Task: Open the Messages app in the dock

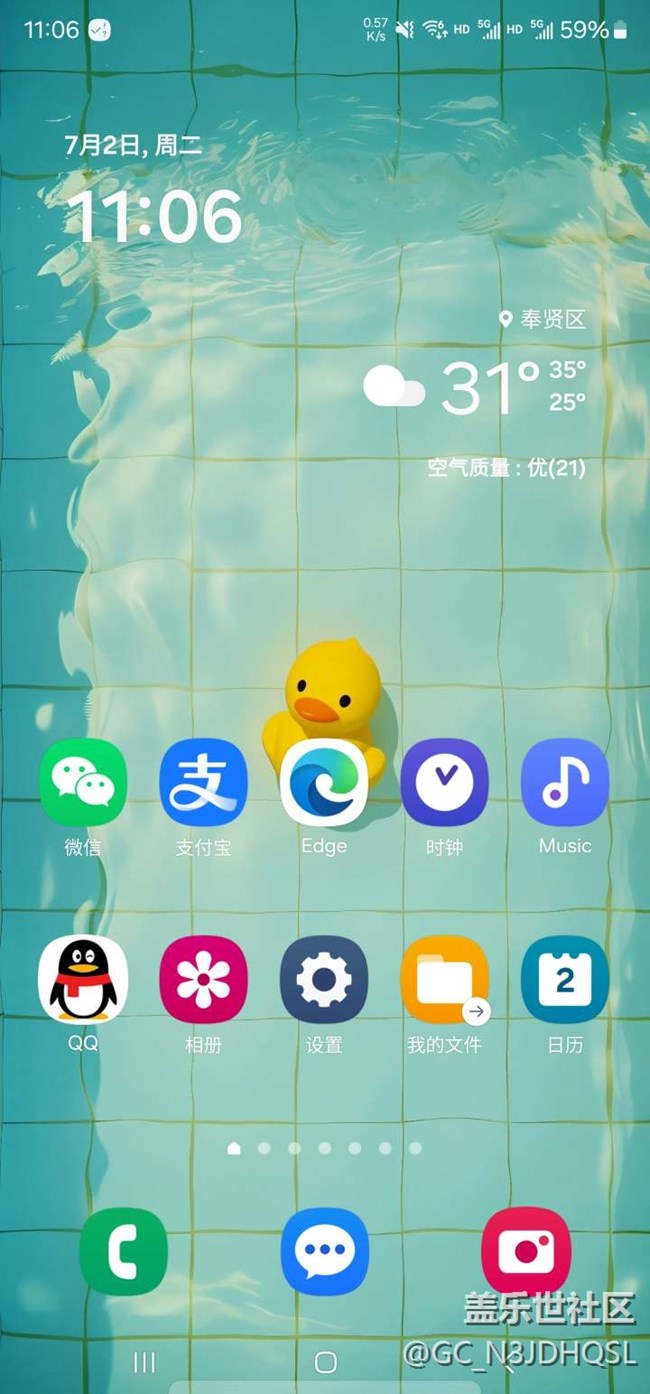Action: point(325,1251)
